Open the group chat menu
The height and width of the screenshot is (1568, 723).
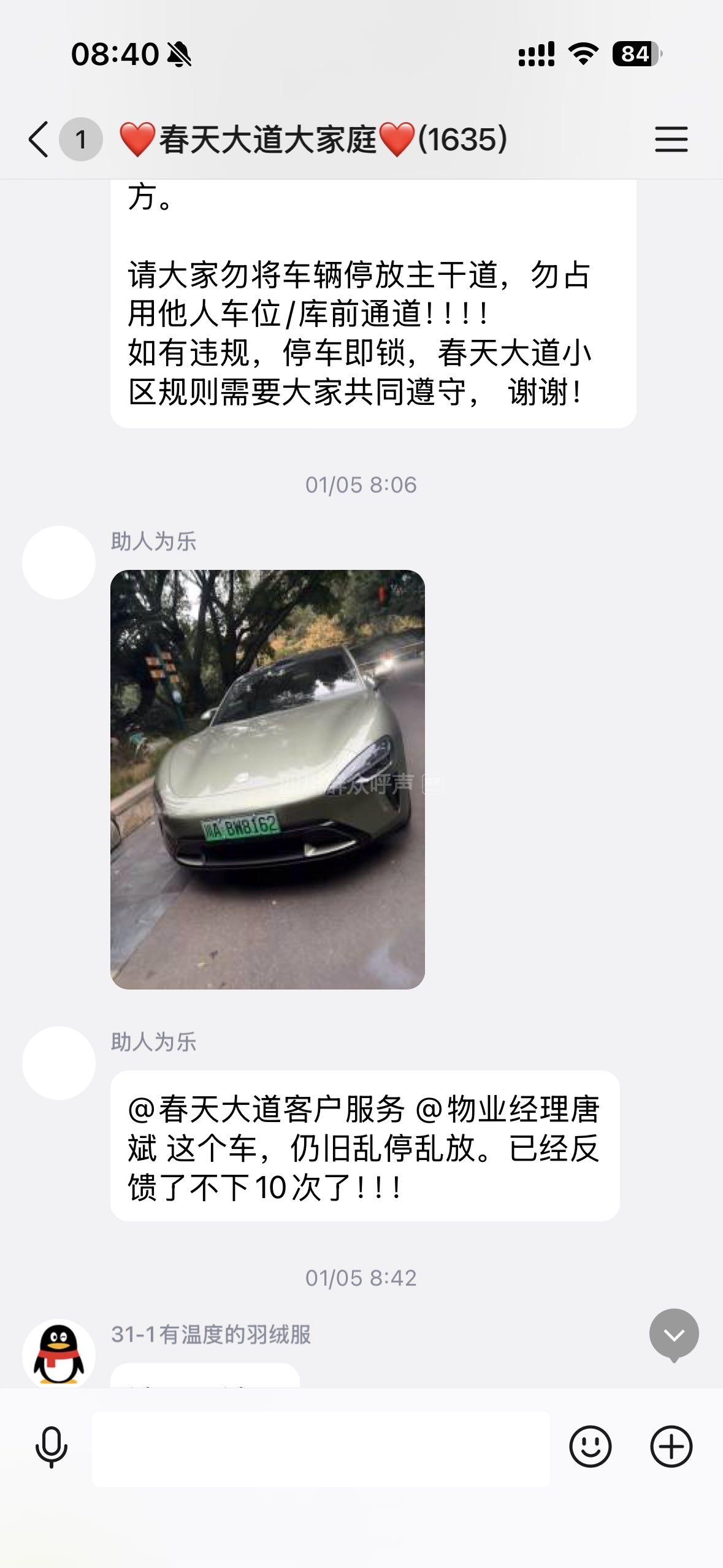click(671, 139)
